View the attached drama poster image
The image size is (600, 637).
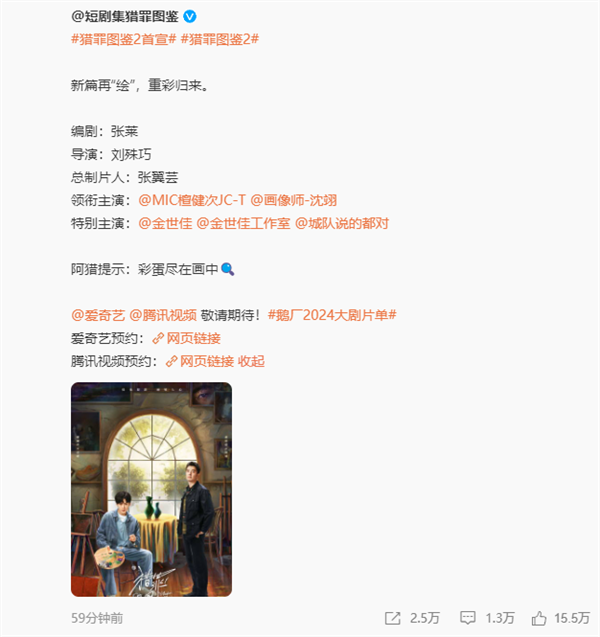[151, 488]
